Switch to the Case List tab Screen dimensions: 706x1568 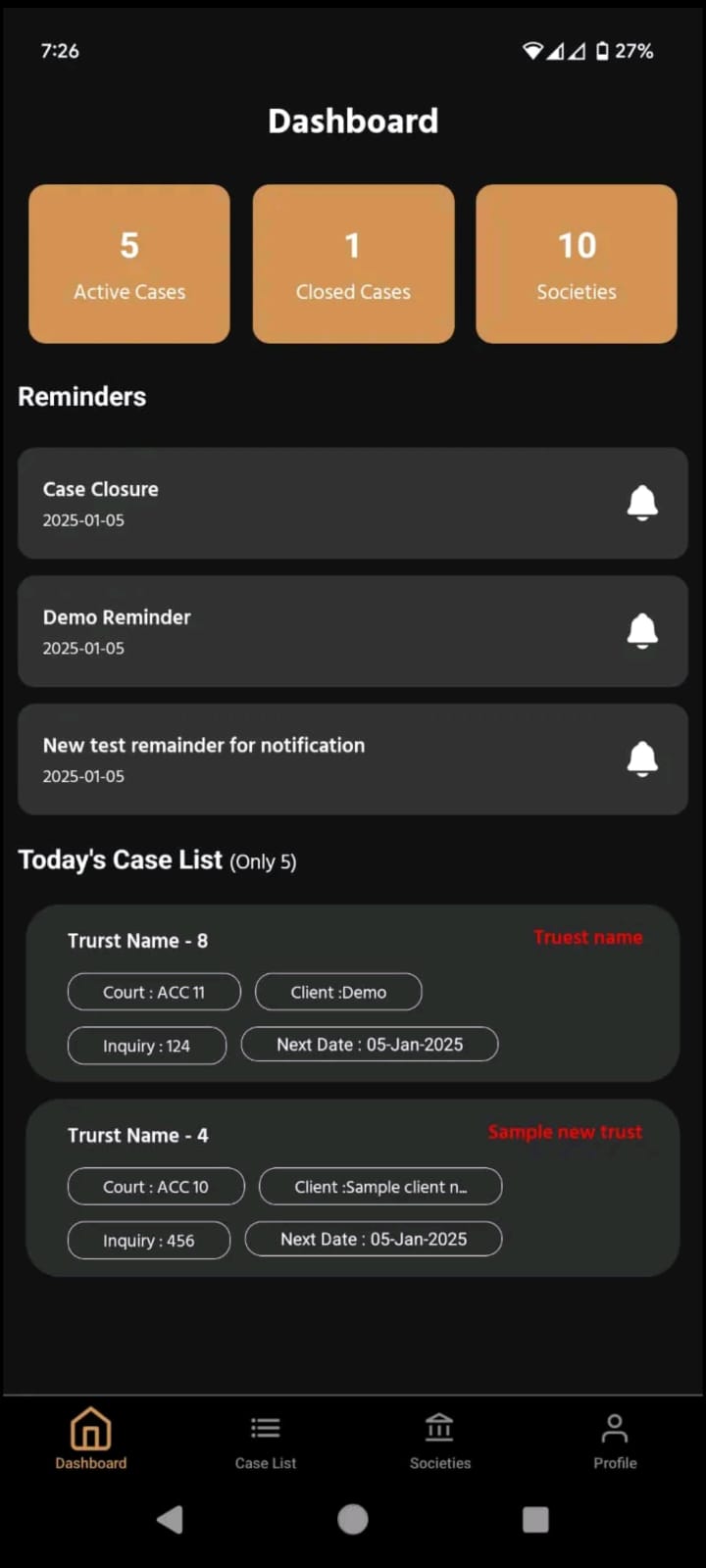266,1442
